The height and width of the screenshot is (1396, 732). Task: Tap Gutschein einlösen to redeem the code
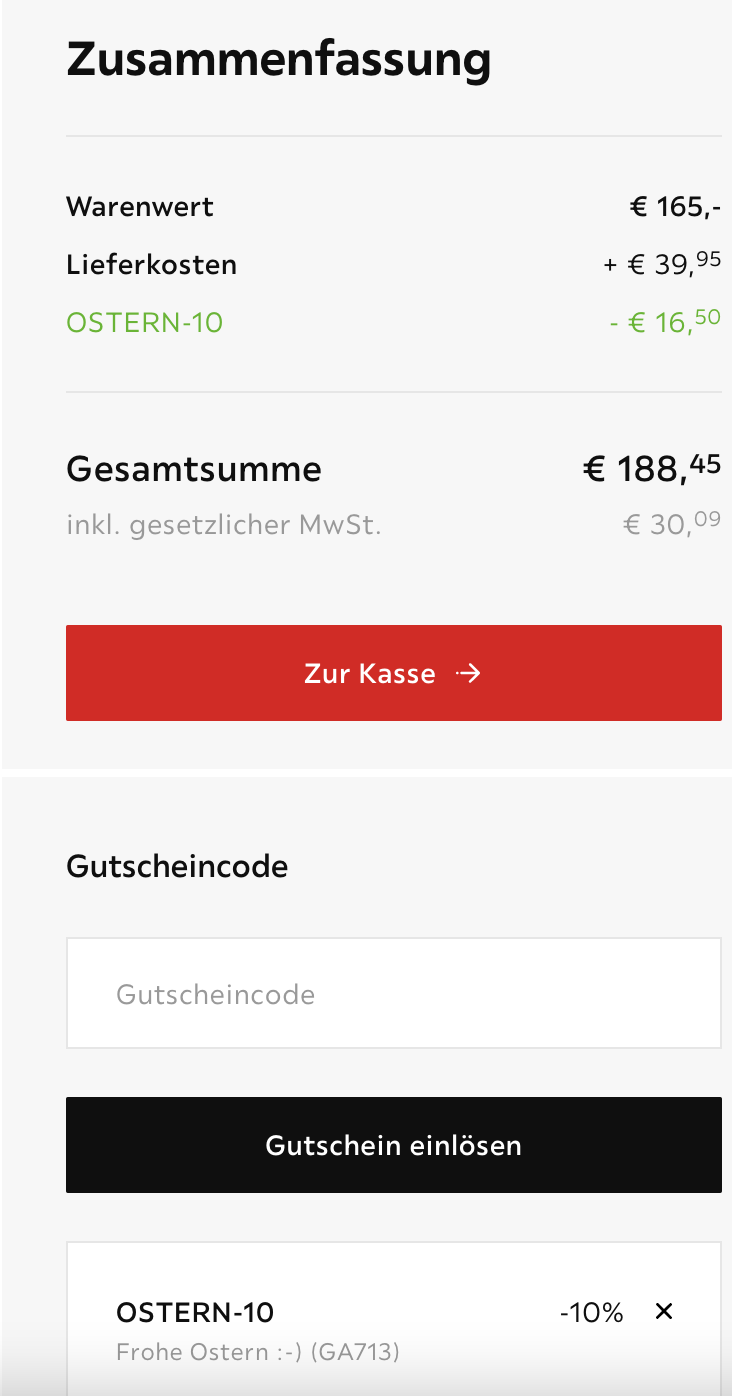(393, 1145)
